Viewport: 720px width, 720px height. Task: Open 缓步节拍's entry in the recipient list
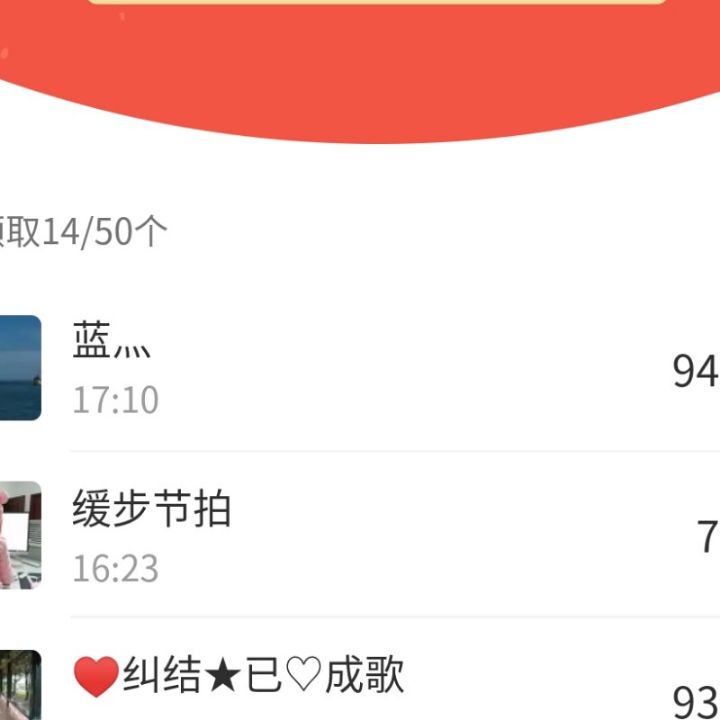[x=360, y=535]
